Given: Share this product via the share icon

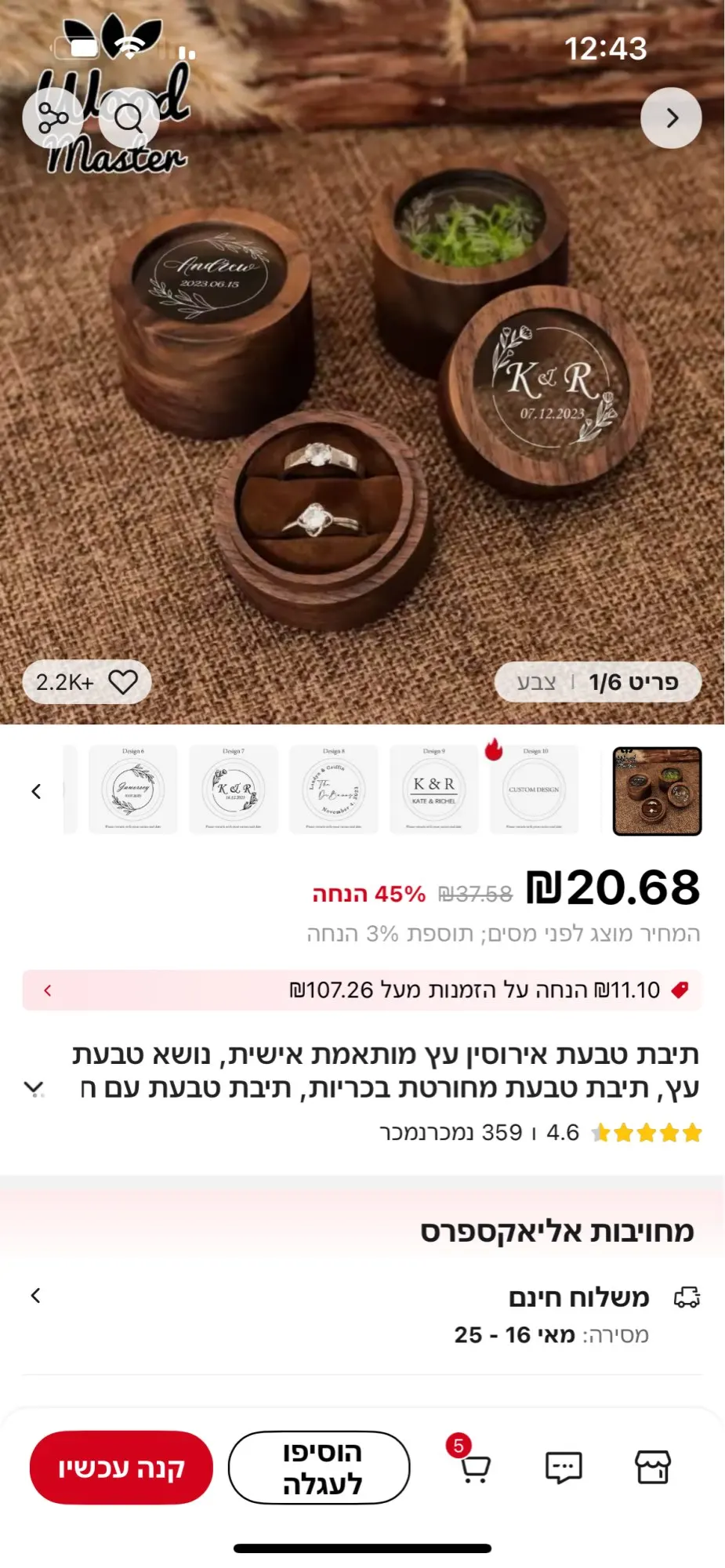Looking at the screenshot, I should (x=53, y=118).
